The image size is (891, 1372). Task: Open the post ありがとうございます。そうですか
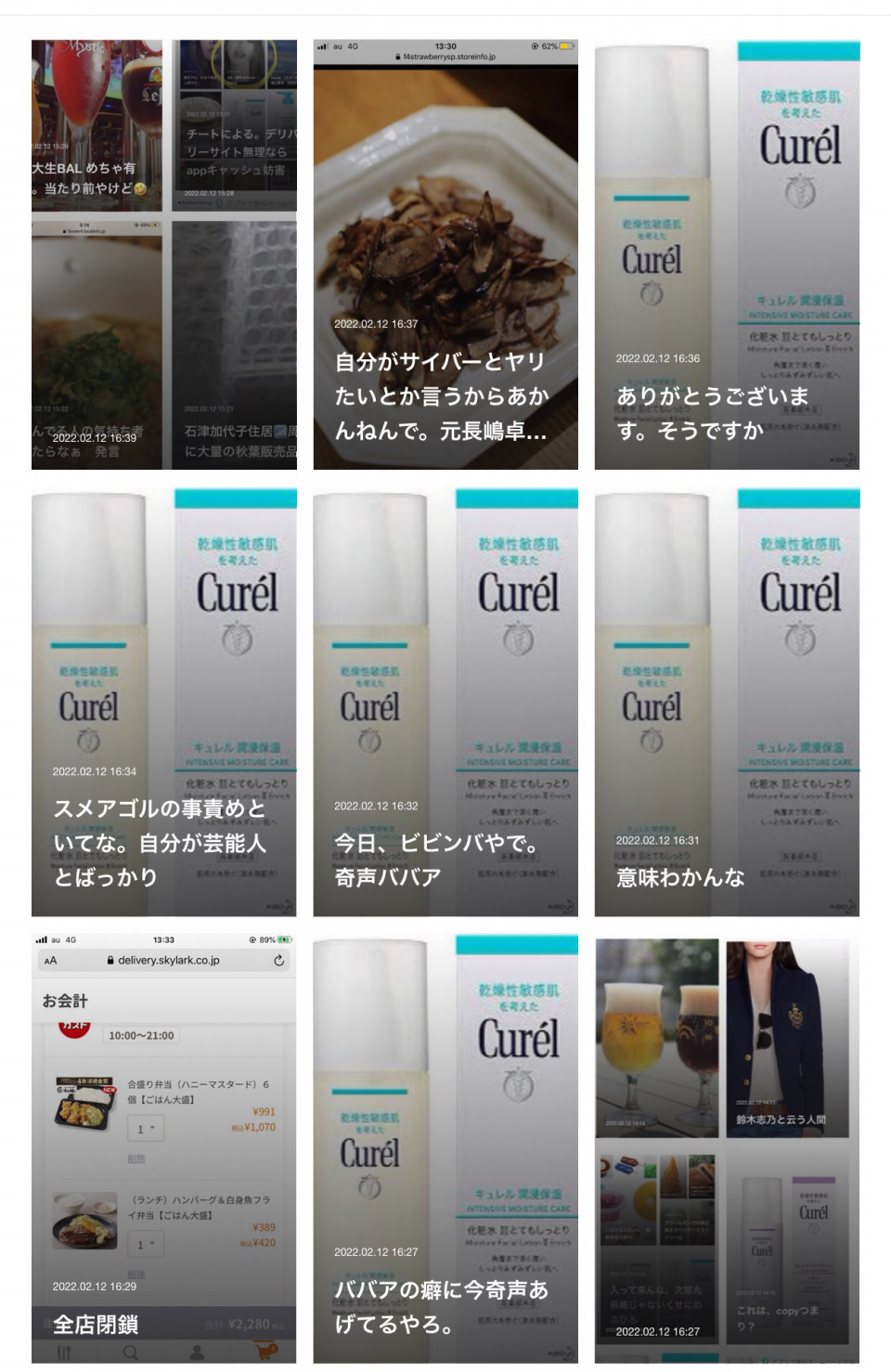coord(727,253)
